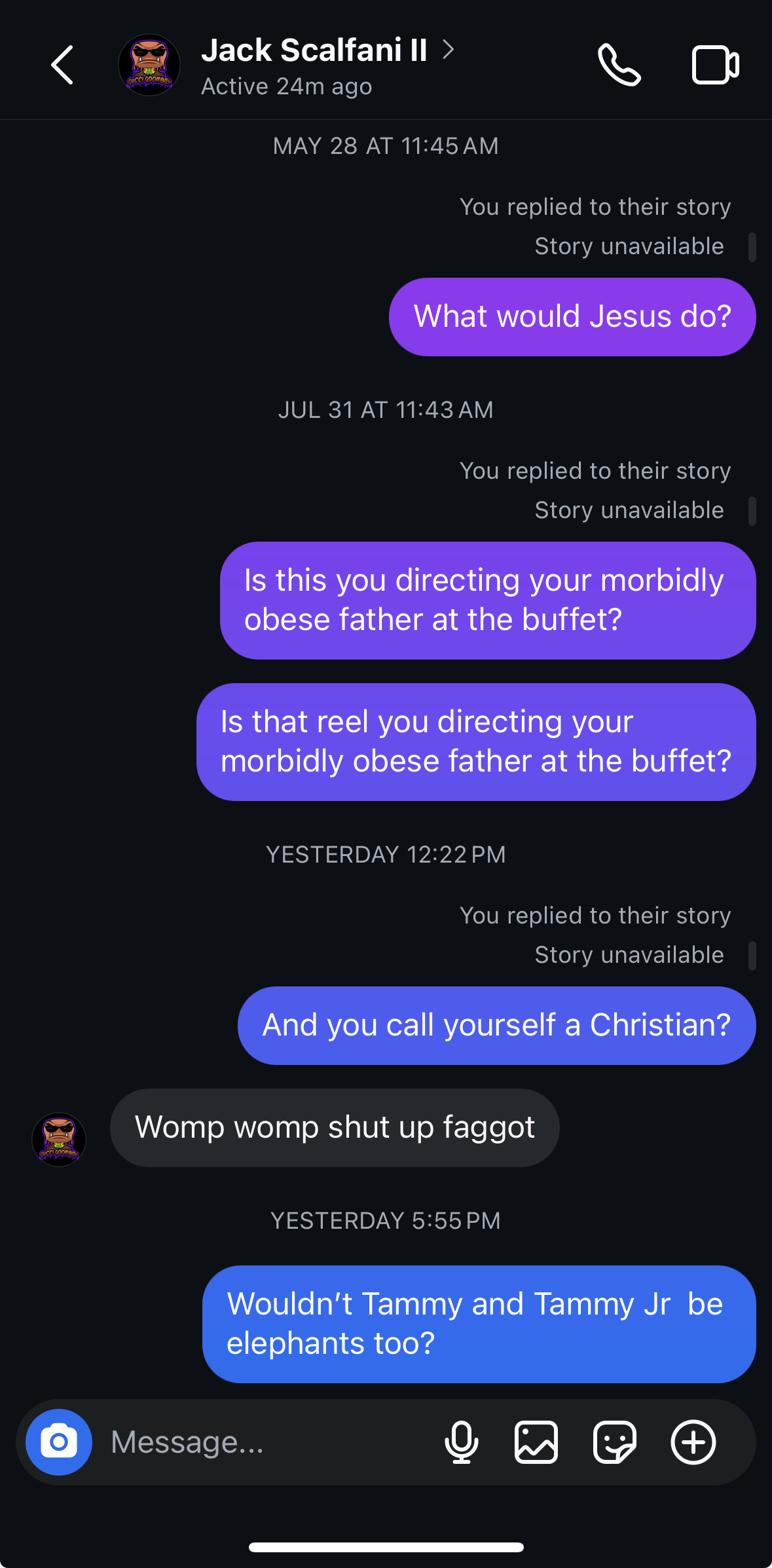Go back to the messages list
Image resolution: width=772 pixels, height=1568 pixels.
point(62,65)
